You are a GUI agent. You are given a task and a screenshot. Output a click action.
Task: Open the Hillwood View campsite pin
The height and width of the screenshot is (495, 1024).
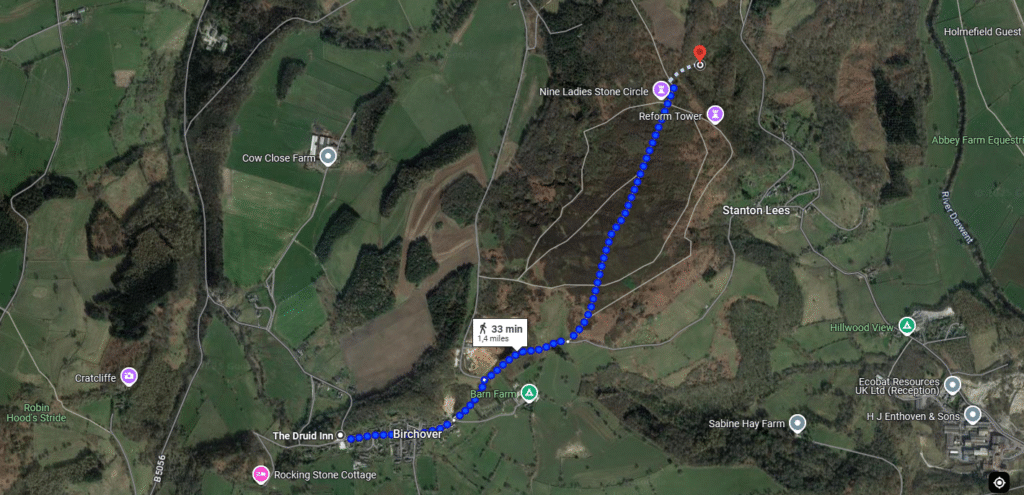tap(907, 326)
